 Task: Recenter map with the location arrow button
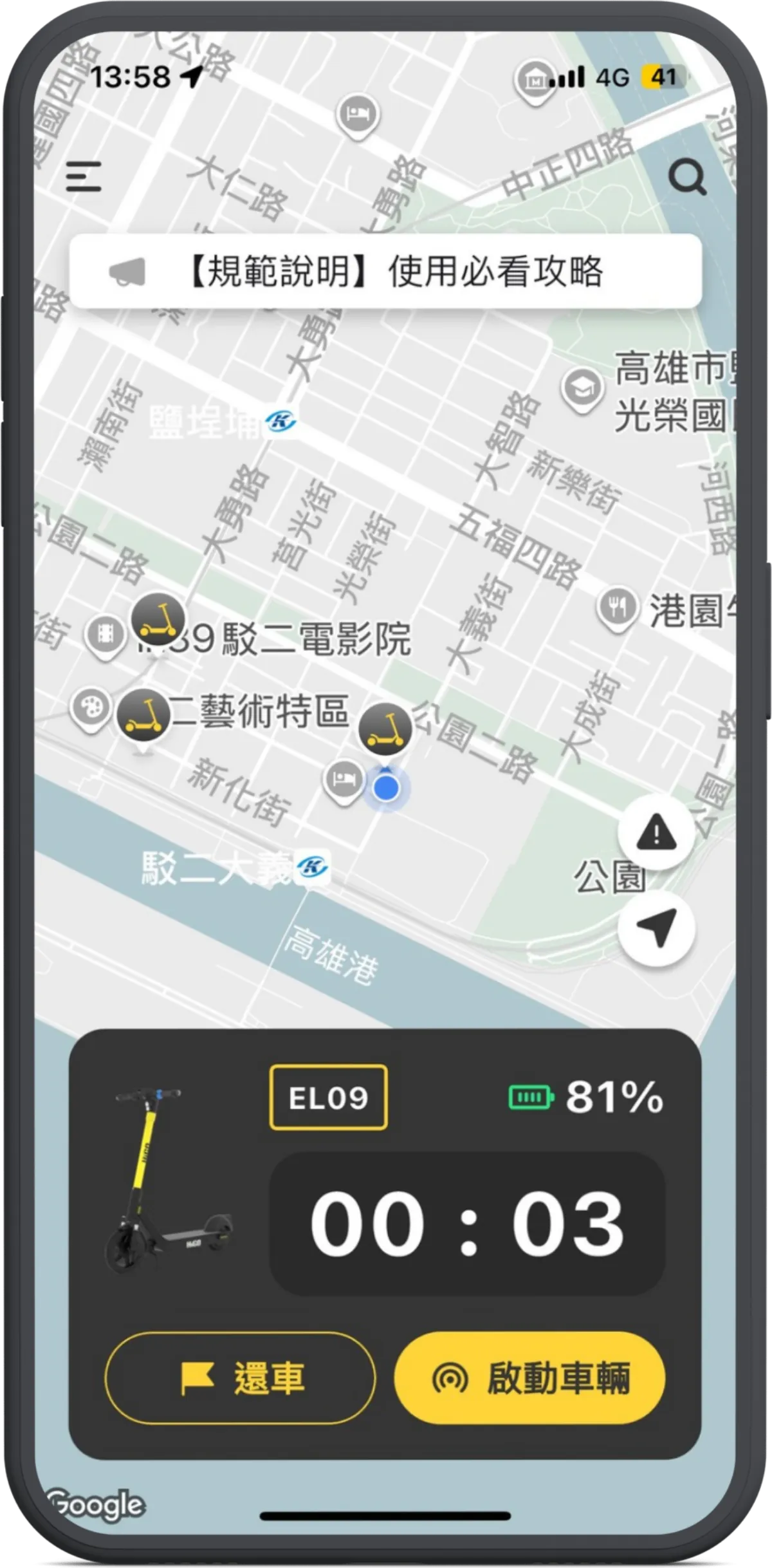point(656,927)
